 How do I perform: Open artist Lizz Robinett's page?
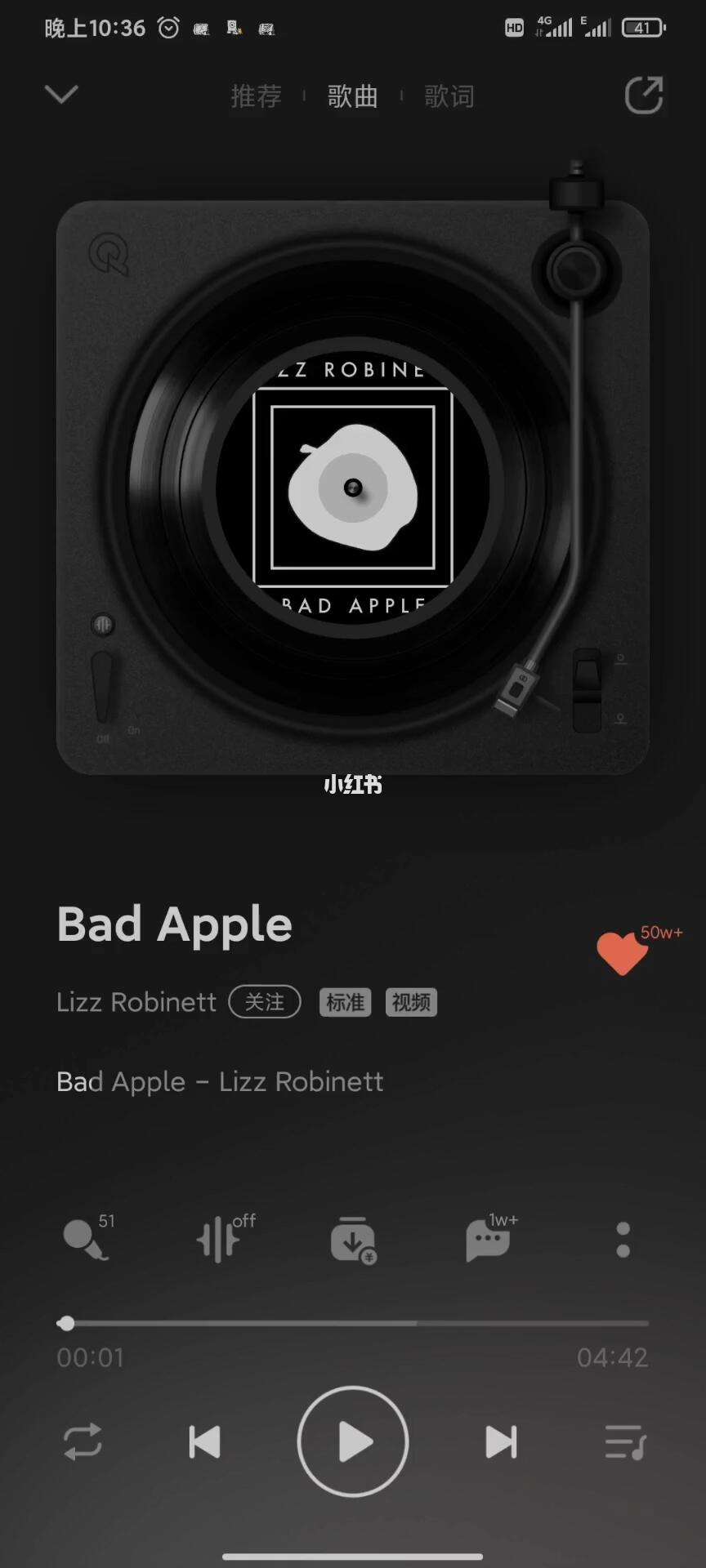(136, 1002)
